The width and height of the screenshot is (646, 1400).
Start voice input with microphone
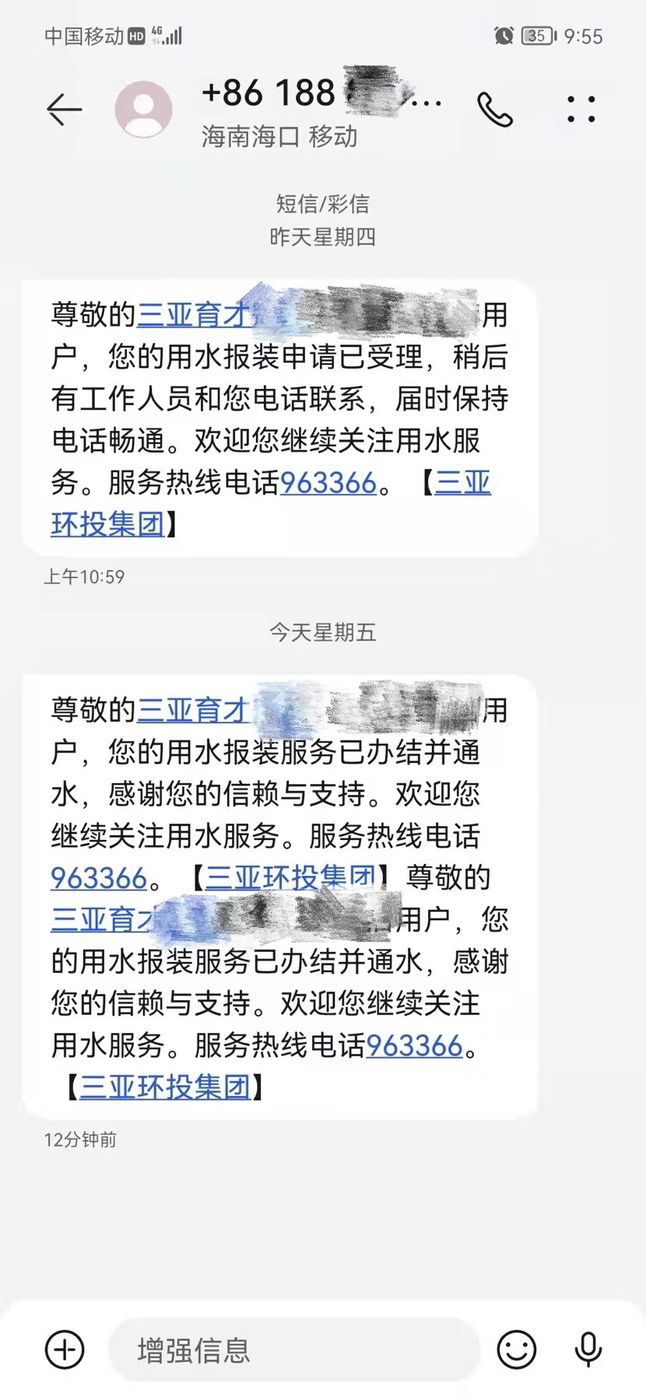588,1350
